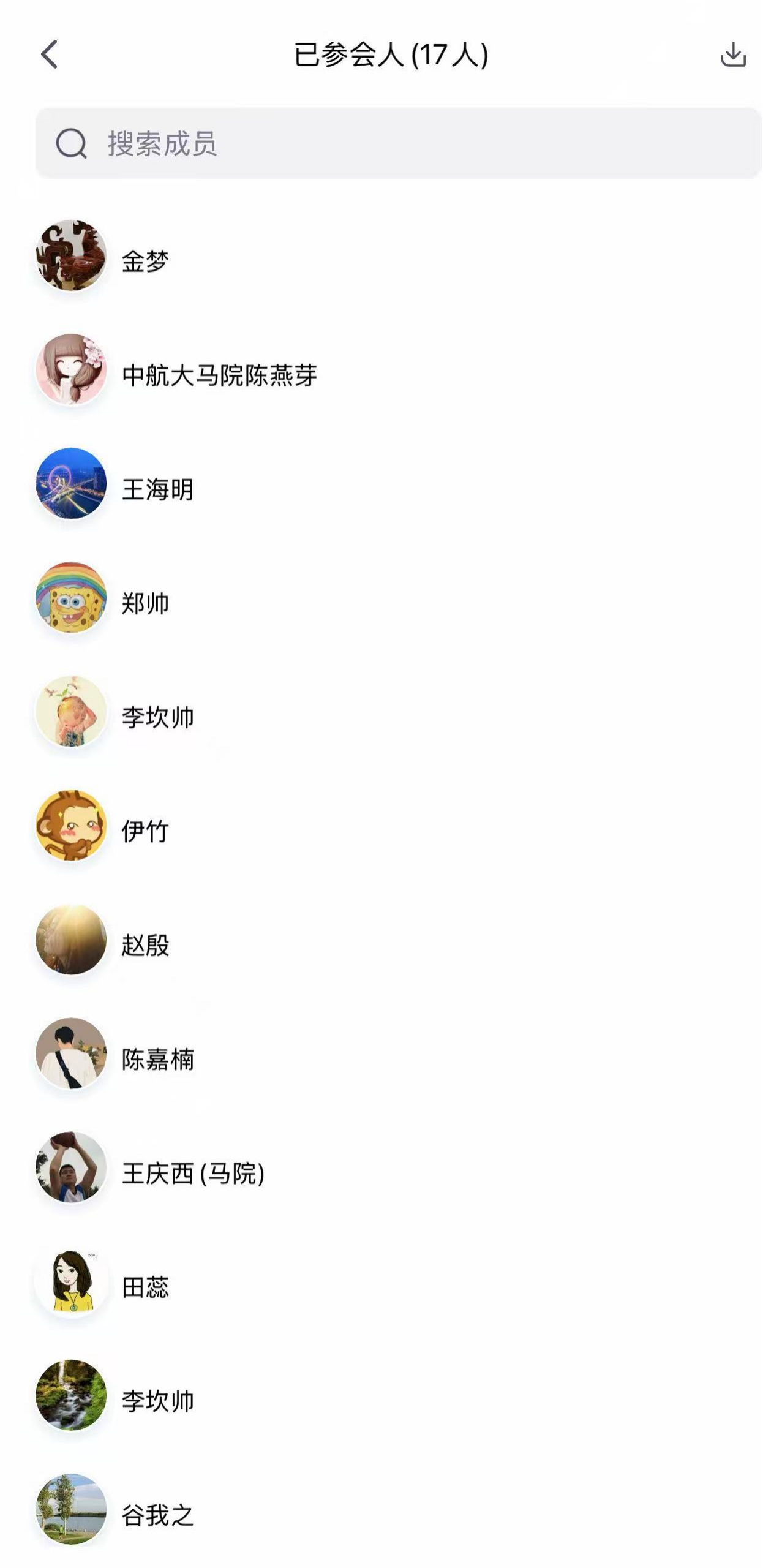Open attendee 谷我之
The width and height of the screenshot is (763, 1568).
tap(157, 1515)
